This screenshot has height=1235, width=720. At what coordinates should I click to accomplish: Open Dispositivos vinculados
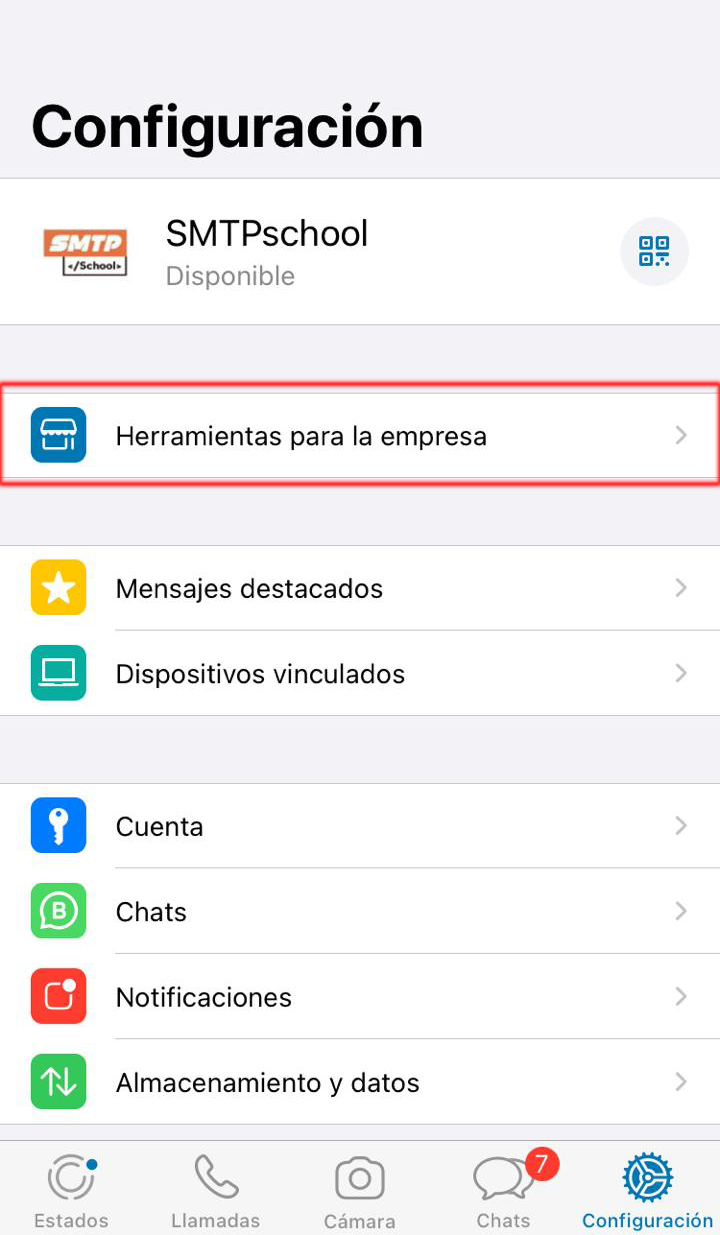[x=360, y=674]
